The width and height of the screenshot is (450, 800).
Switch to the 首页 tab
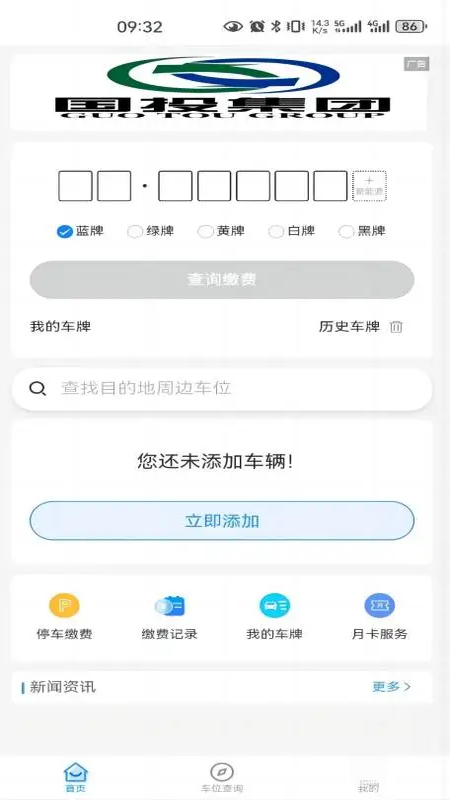(x=76, y=778)
